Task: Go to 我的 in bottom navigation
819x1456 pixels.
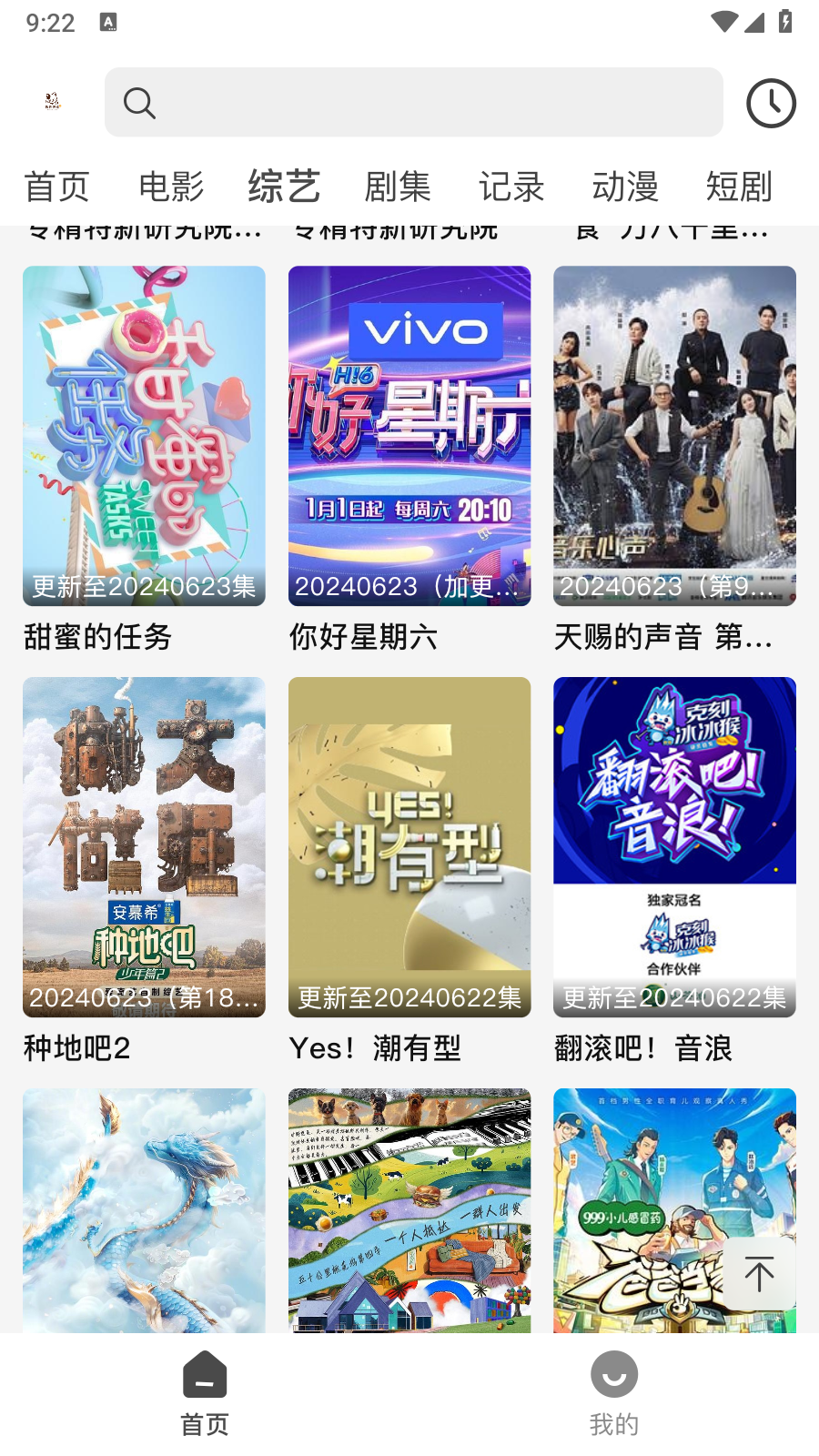Action: [614, 1393]
